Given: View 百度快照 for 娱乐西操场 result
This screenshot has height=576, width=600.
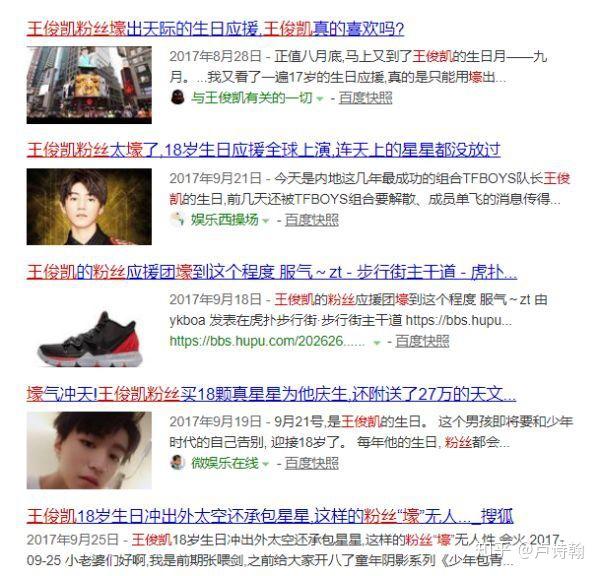Looking at the screenshot, I should point(312,219).
